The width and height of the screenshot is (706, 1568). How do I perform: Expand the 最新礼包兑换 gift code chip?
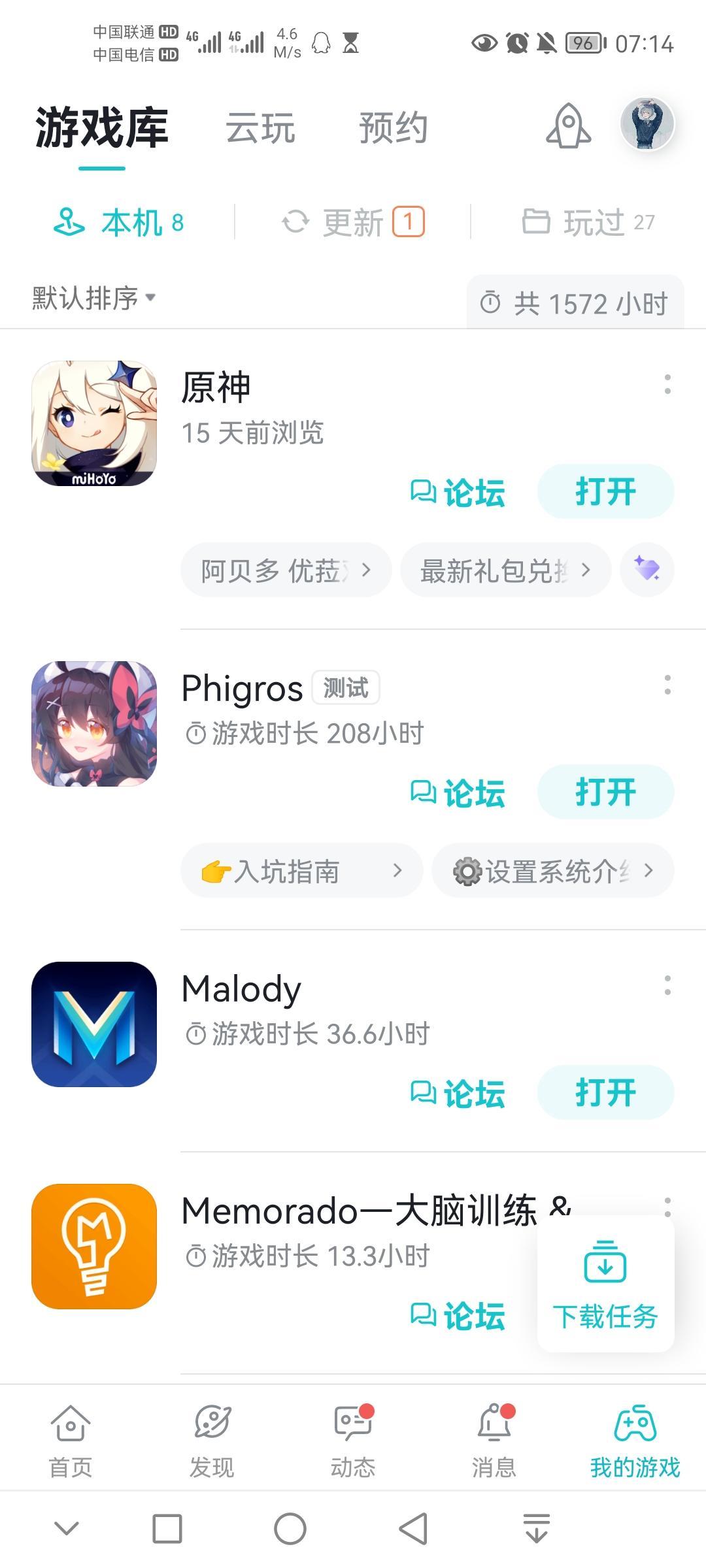[x=505, y=570]
